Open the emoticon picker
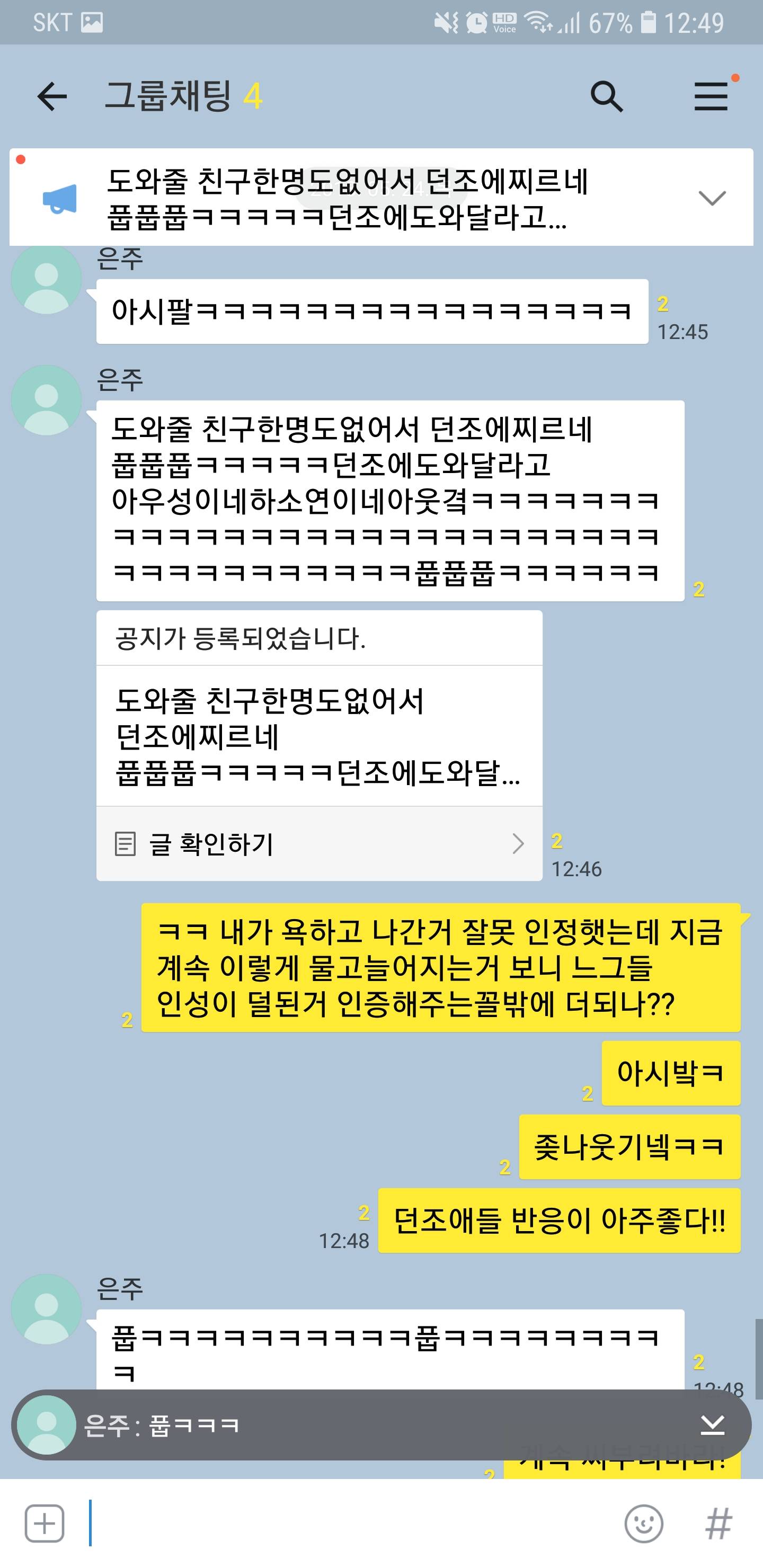Viewport: 763px width, 1568px height. click(x=644, y=1524)
